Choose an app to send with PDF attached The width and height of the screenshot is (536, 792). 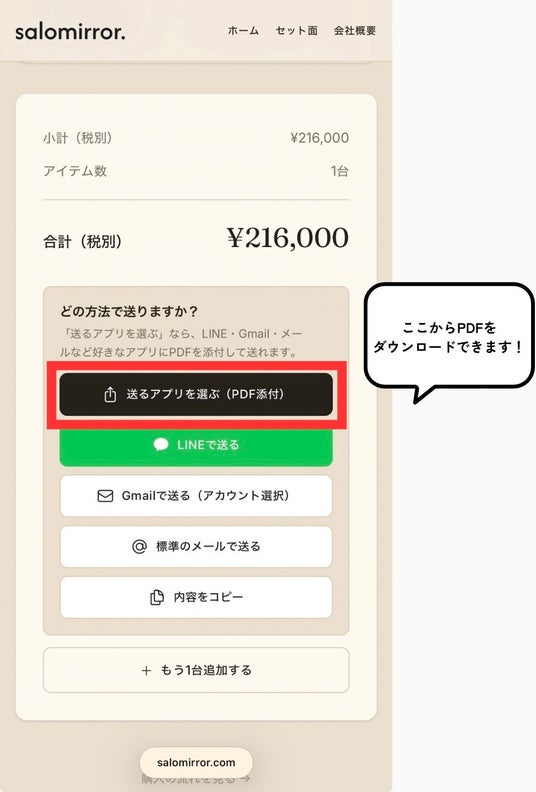coord(196,394)
